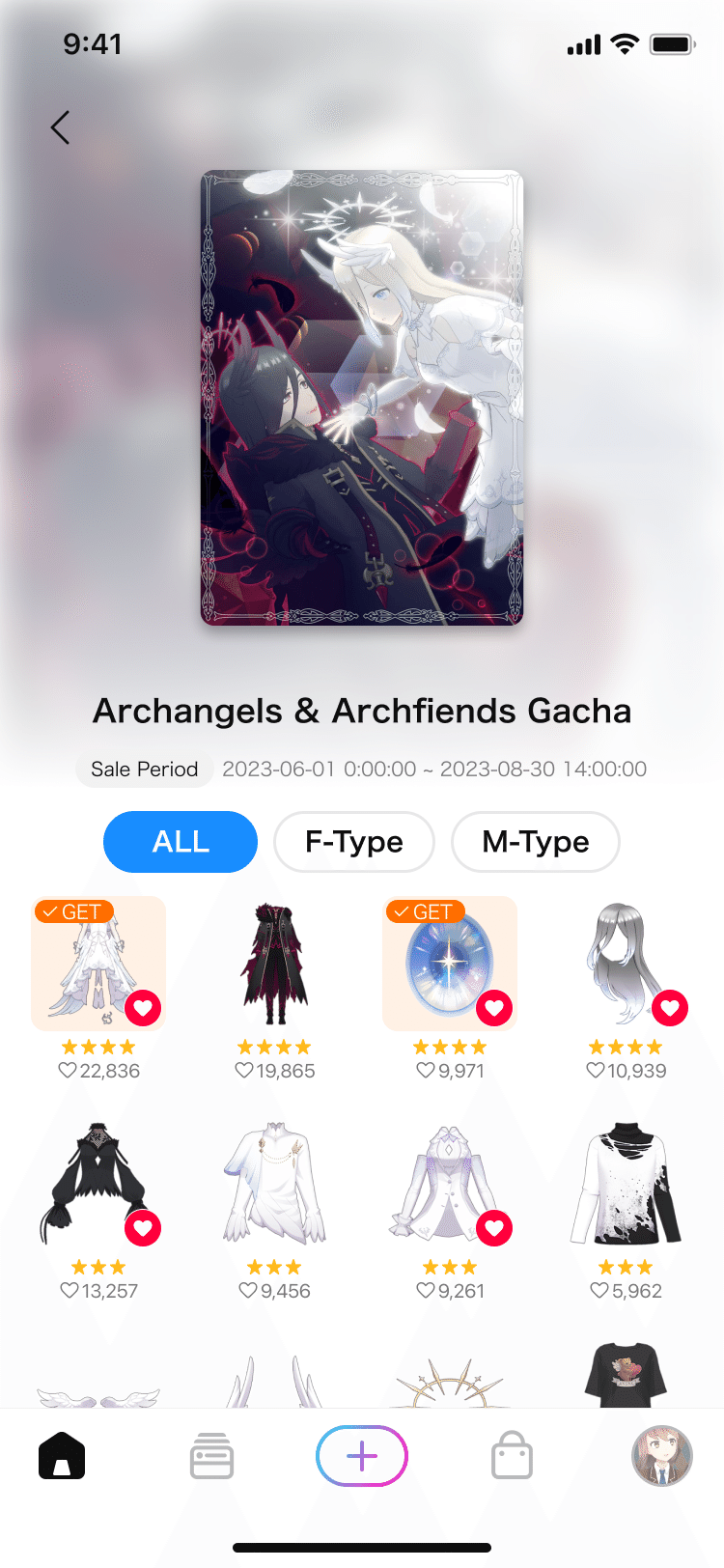Tap the plus create button

pyautogui.click(x=362, y=1456)
